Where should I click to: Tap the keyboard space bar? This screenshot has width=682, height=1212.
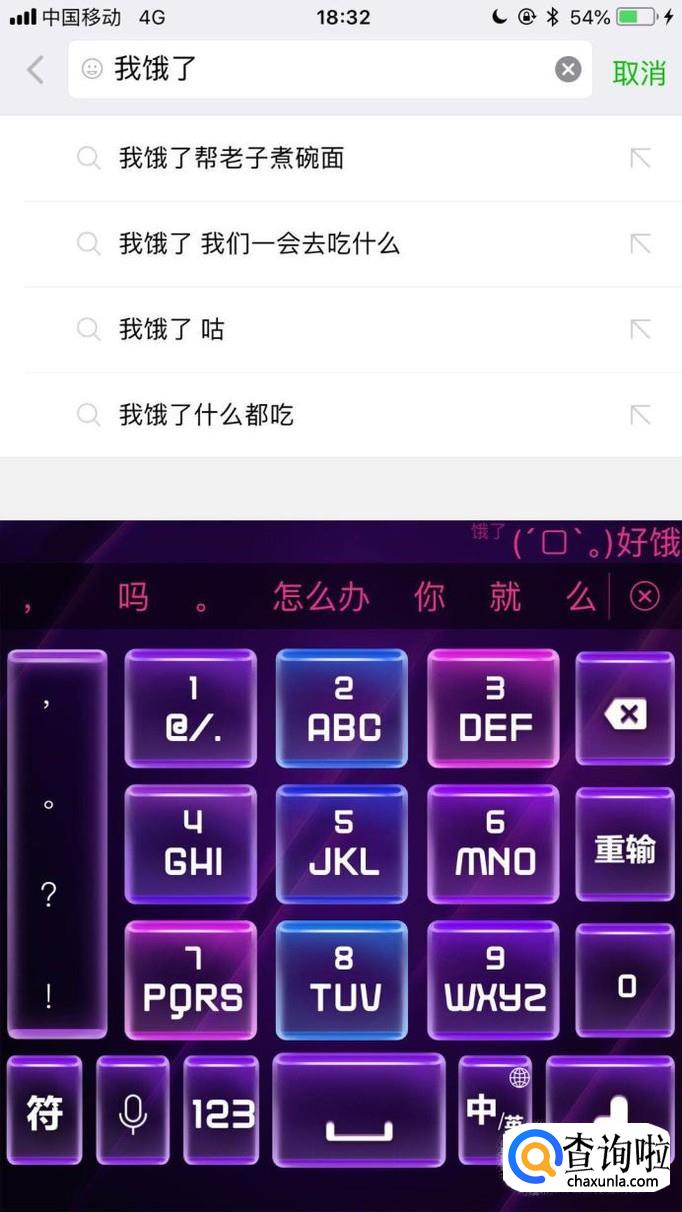coord(359,1112)
